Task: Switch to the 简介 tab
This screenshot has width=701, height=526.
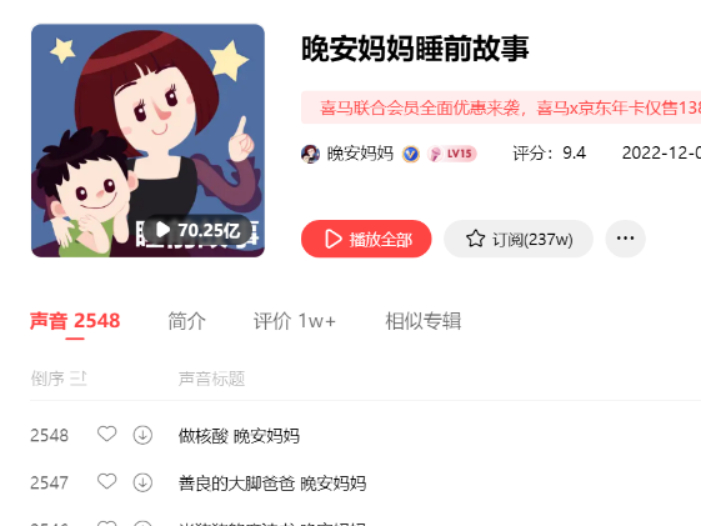Action: pyautogui.click(x=187, y=321)
